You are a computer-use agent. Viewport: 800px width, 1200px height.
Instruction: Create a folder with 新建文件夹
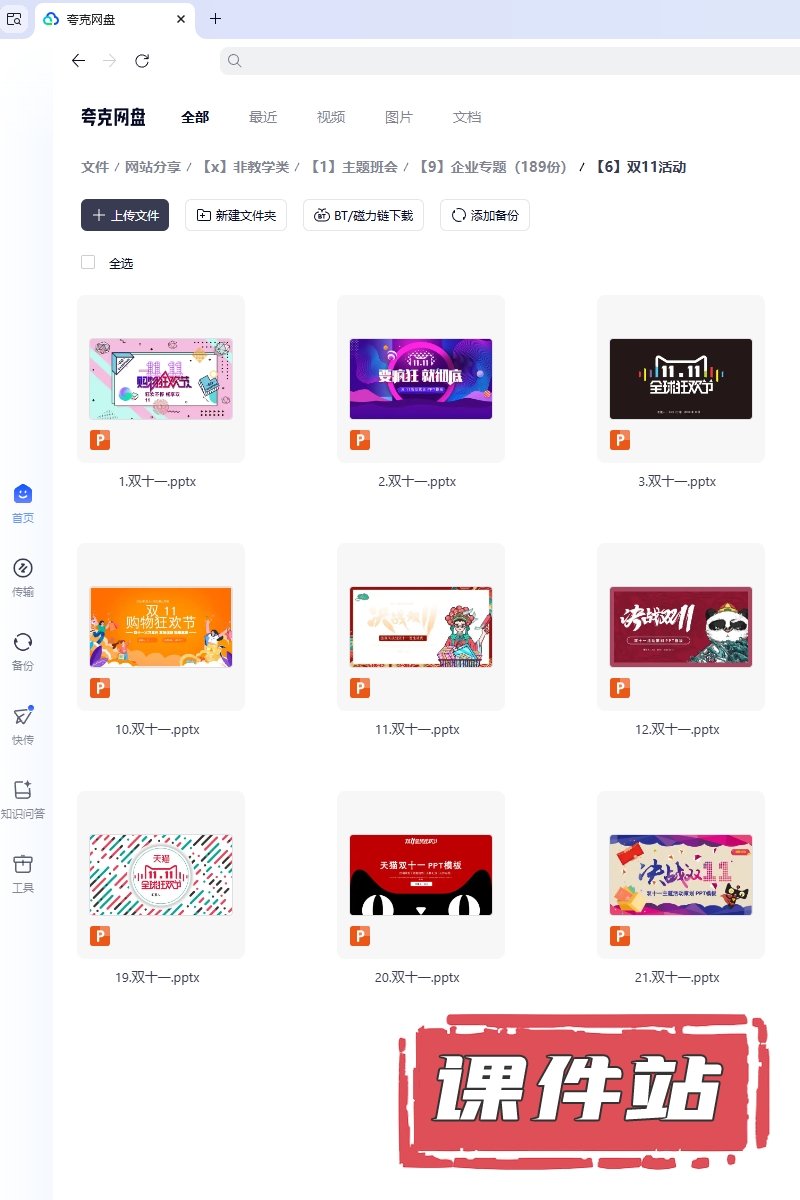click(x=236, y=215)
